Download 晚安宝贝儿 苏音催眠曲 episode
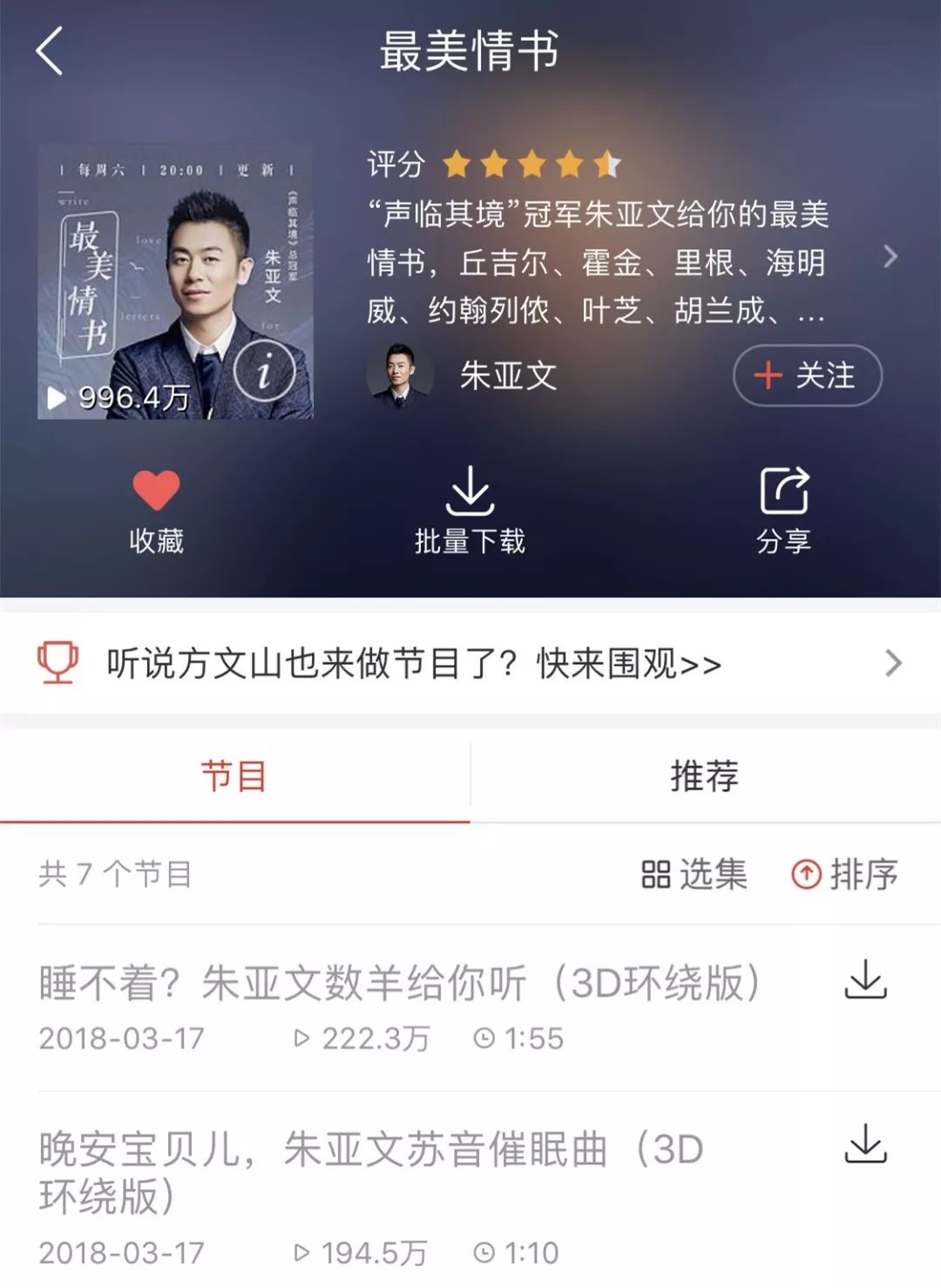The height and width of the screenshot is (1288, 941). pyautogui.click(x=865, y=1144)
